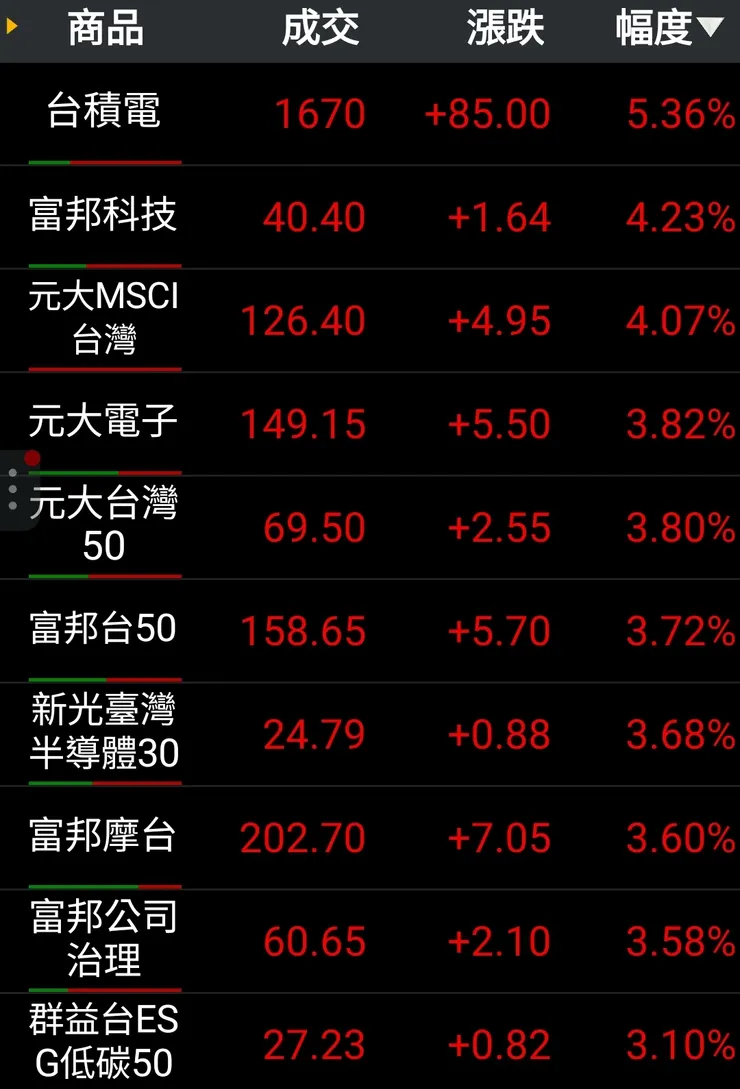
Task: Sort the list by 幅度 column
Action: 668,30
